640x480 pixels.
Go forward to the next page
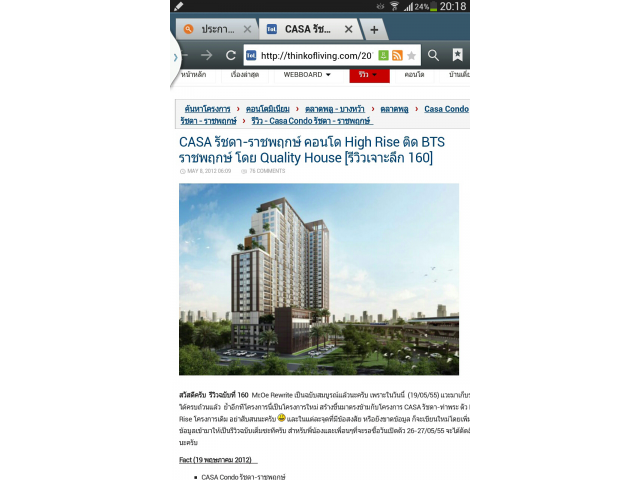coord(206,55)
